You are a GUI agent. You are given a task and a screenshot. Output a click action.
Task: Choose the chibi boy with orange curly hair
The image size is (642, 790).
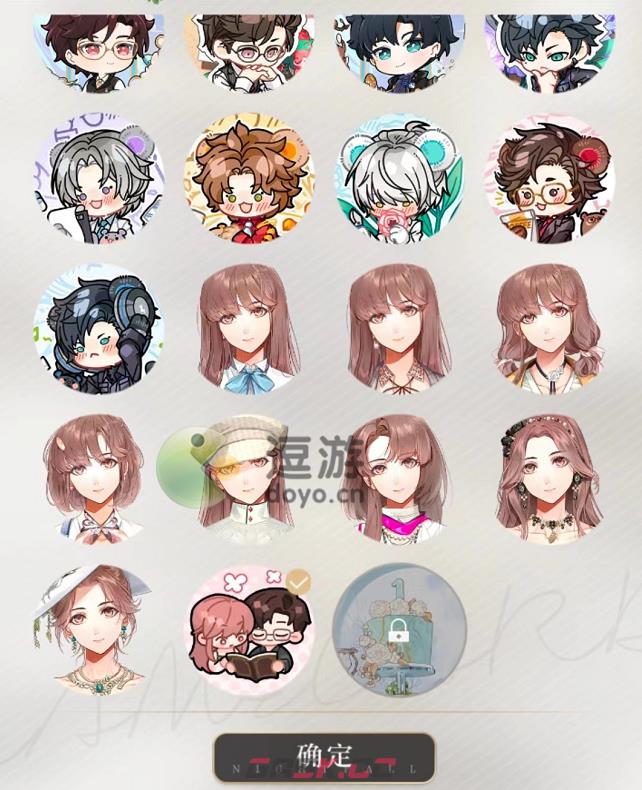click(x=248, y=179)
